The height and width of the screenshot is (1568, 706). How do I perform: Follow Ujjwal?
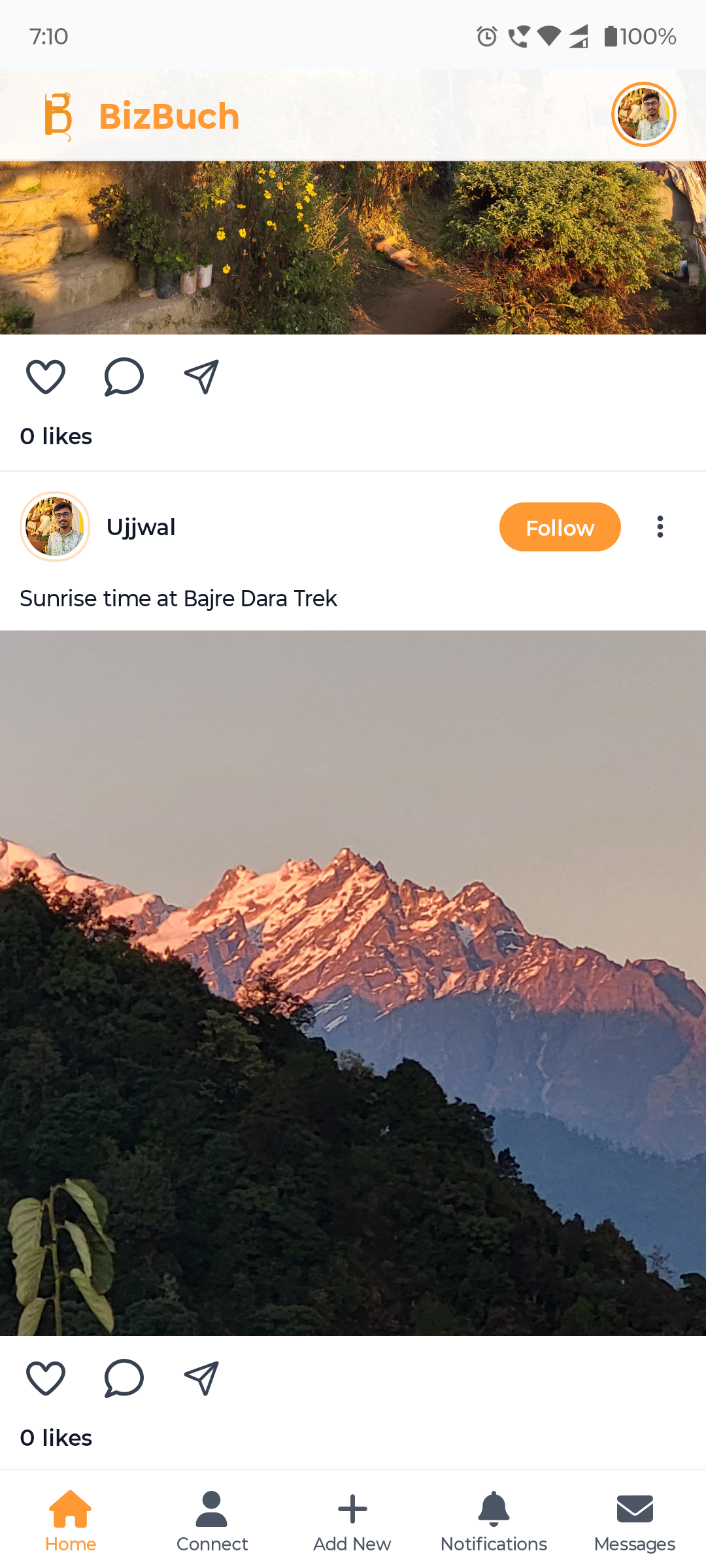560,527
